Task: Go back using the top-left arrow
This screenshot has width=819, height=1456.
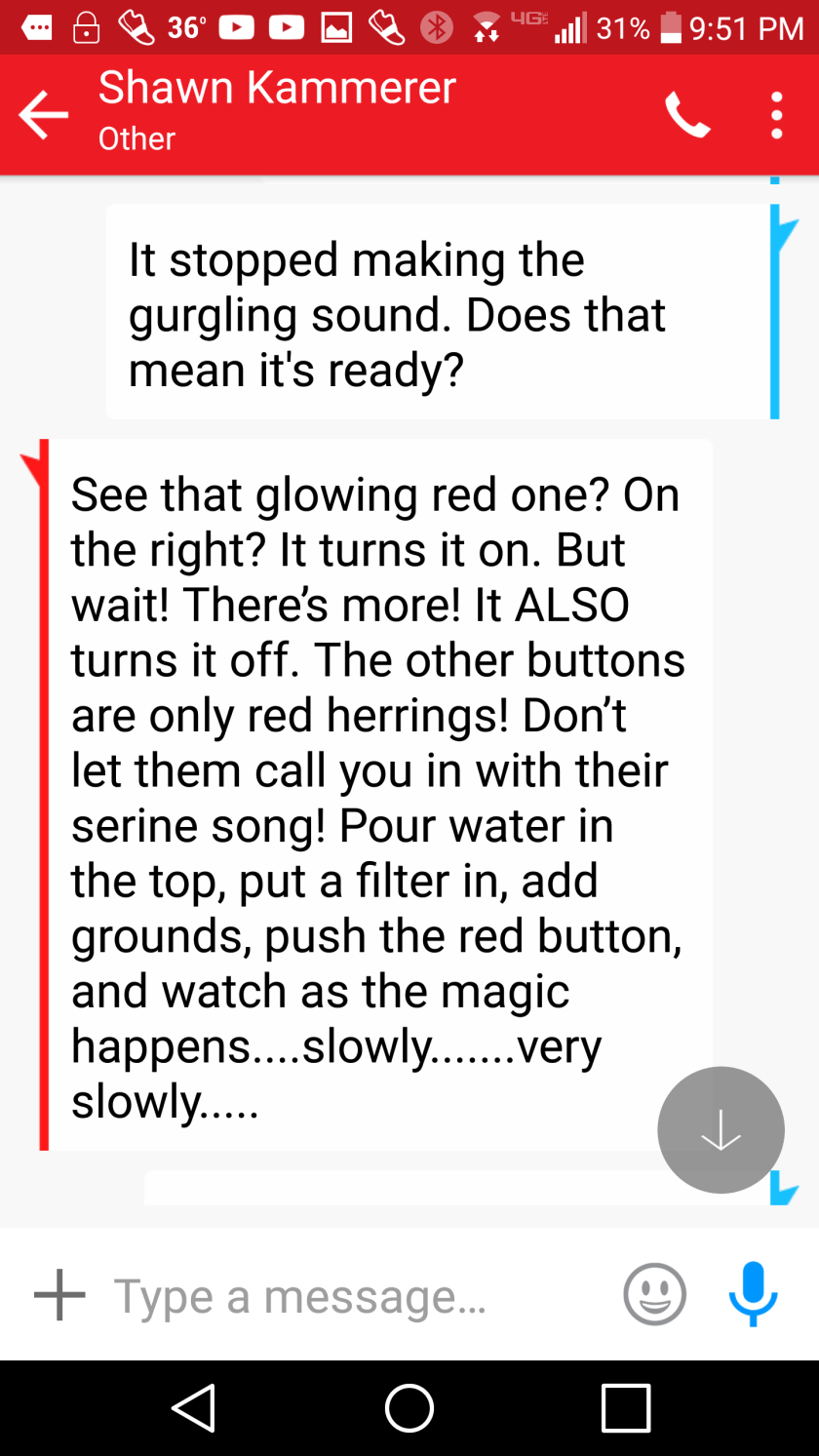Action: click(x=44, y=115)
